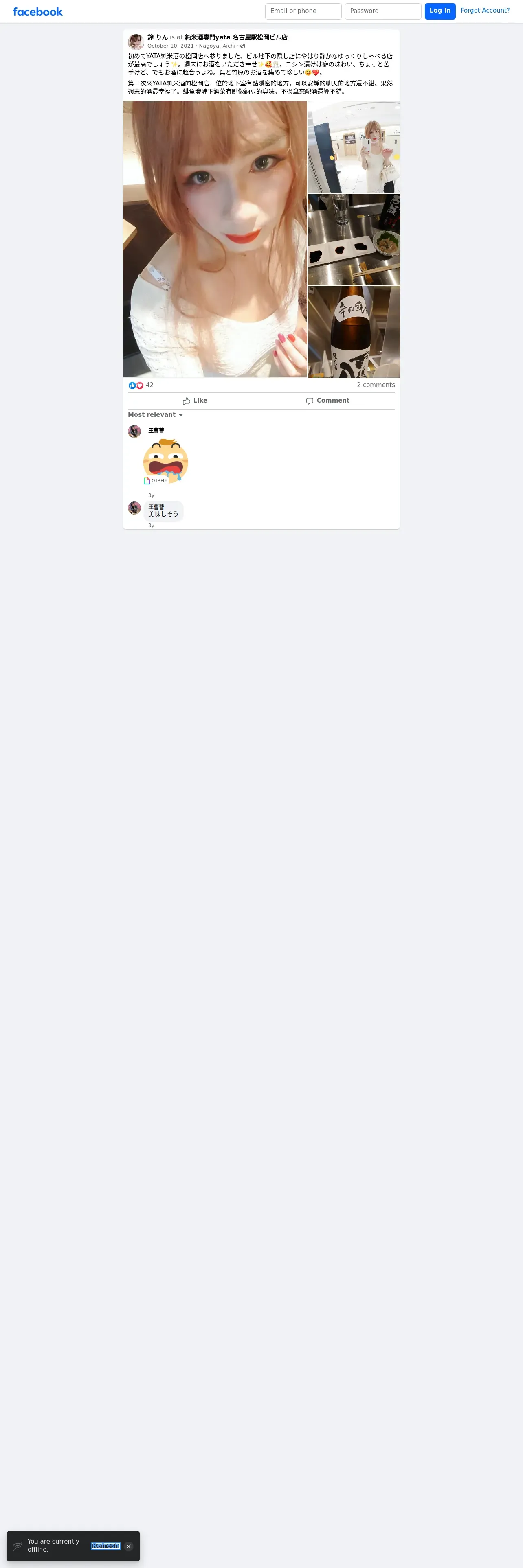Viewport: 523px width, 1568px height.
Task: Tap the Email or phone field
Action: coord(303,11)
